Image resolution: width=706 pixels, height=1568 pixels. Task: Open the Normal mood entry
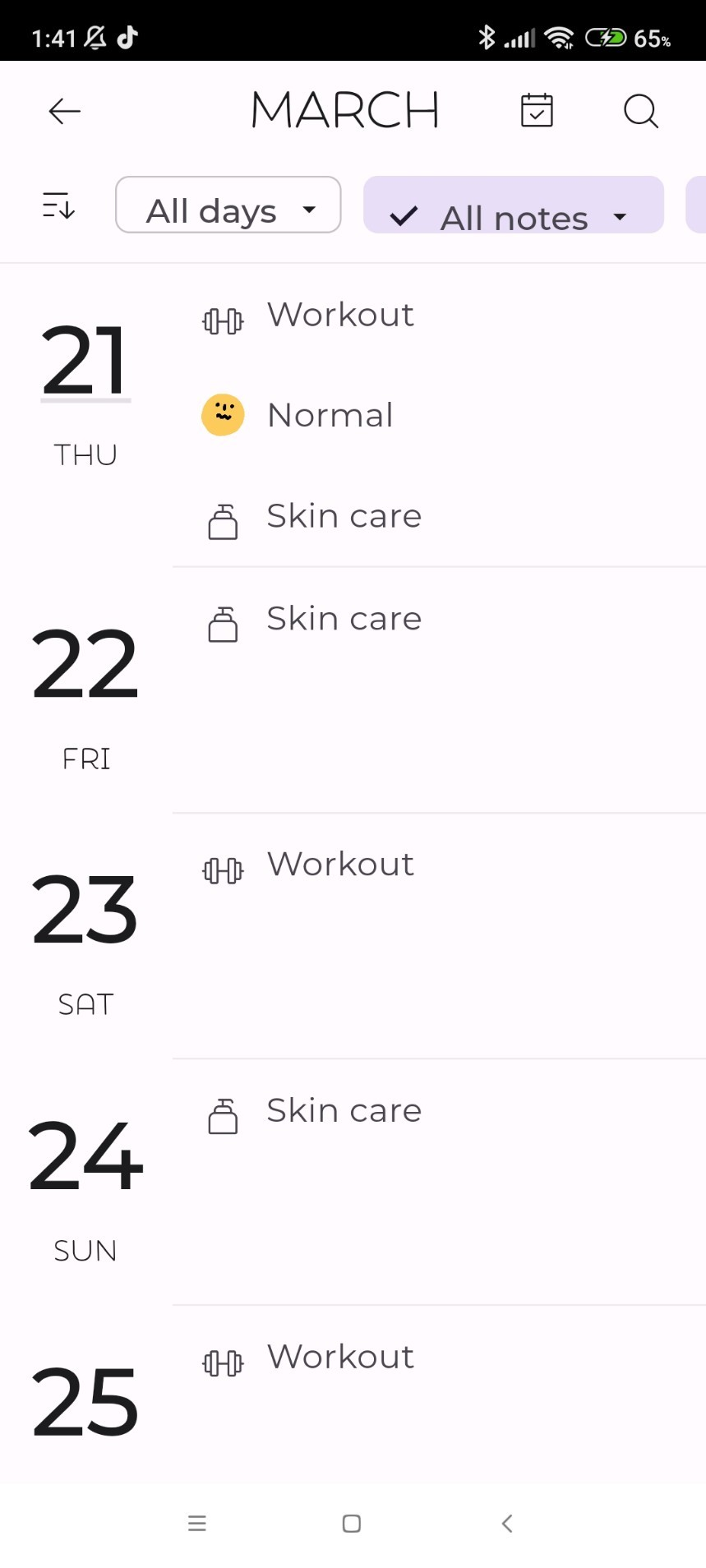330,416
